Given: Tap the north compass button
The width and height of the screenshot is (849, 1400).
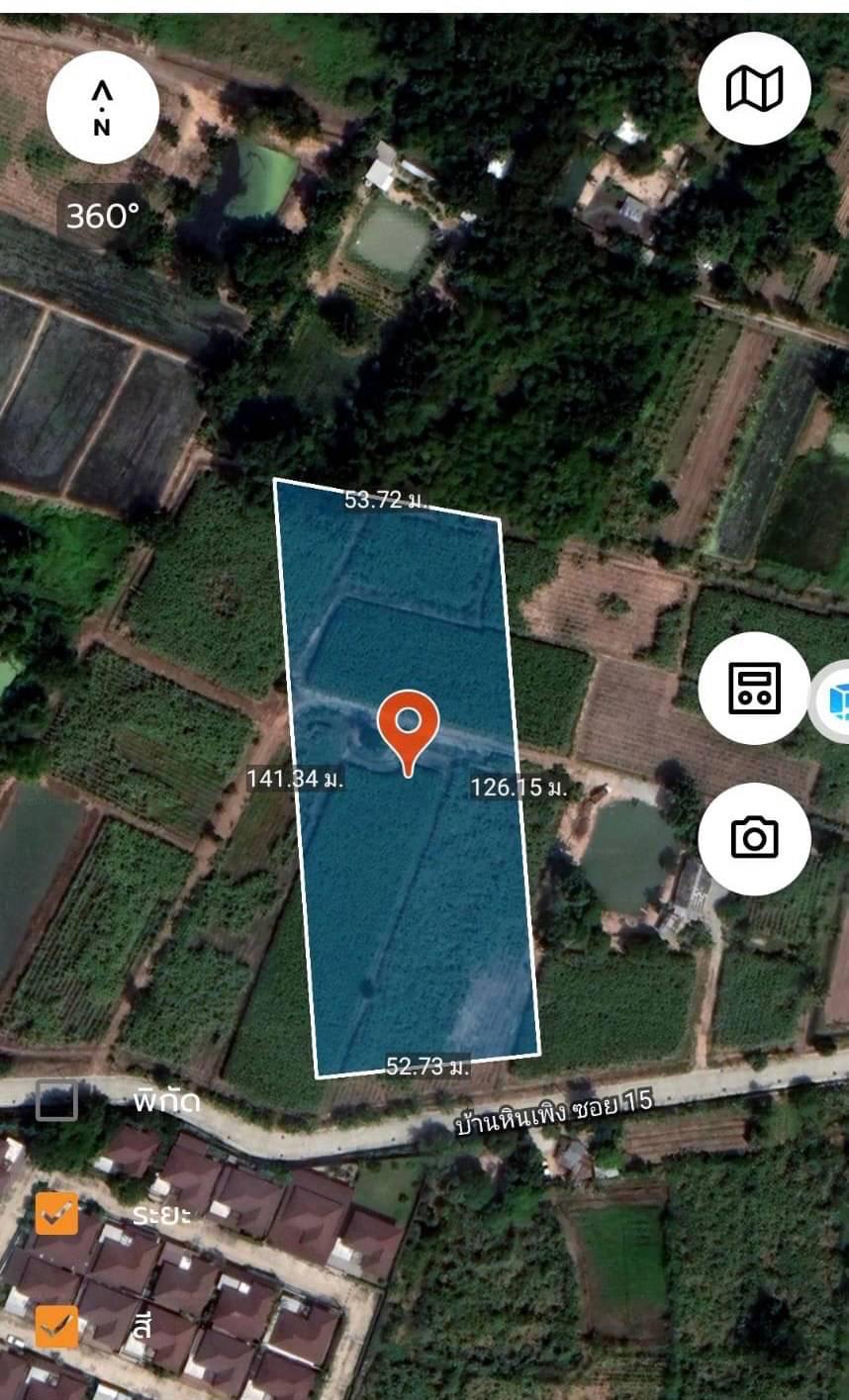Looking at the screenshot, I should click(102, 107).
